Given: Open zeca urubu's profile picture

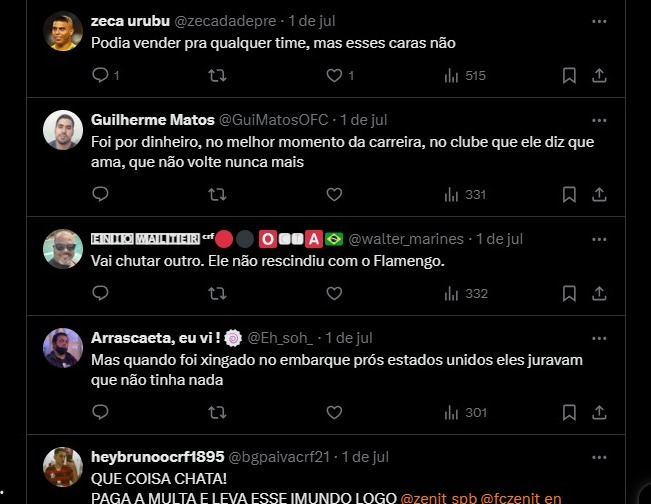Looking at the screenshot, I should pos(63,31).
